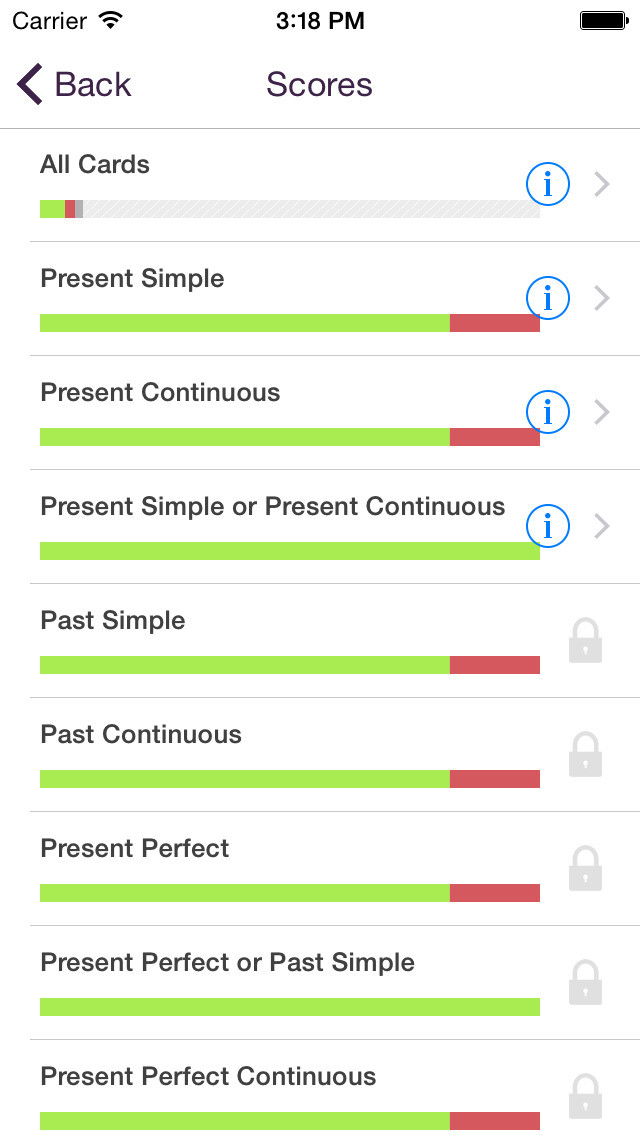The width and height of the screenshot is (640, 1136).
Task: Select the locked Past Simple row
Action: [x=320, y=640]
